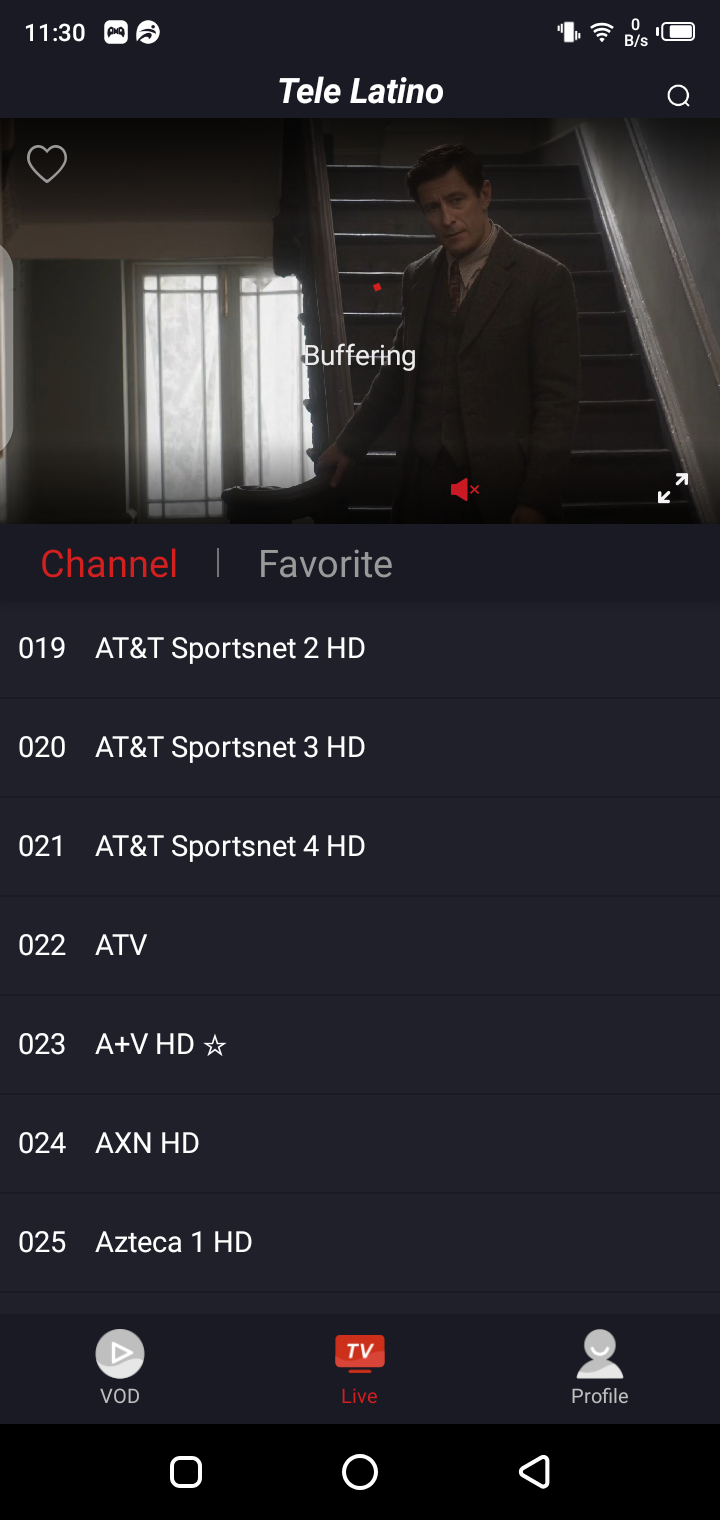Watch channel 025 Azteca 1 HD
Image resolution: width=720 pixels, height=1520 pixels.
coord(360,1242)
